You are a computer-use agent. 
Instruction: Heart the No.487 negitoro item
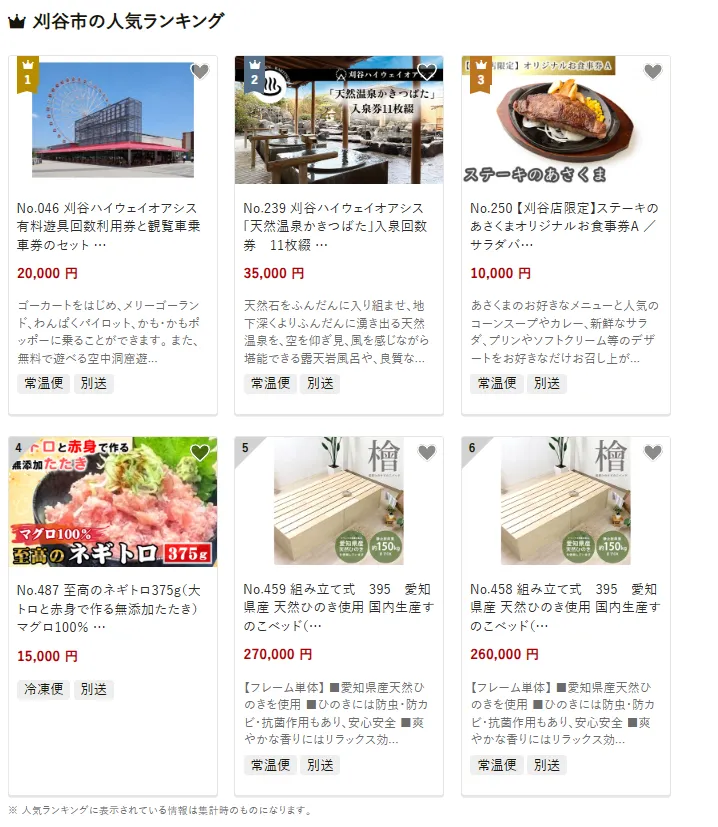[x=200, y=453]
